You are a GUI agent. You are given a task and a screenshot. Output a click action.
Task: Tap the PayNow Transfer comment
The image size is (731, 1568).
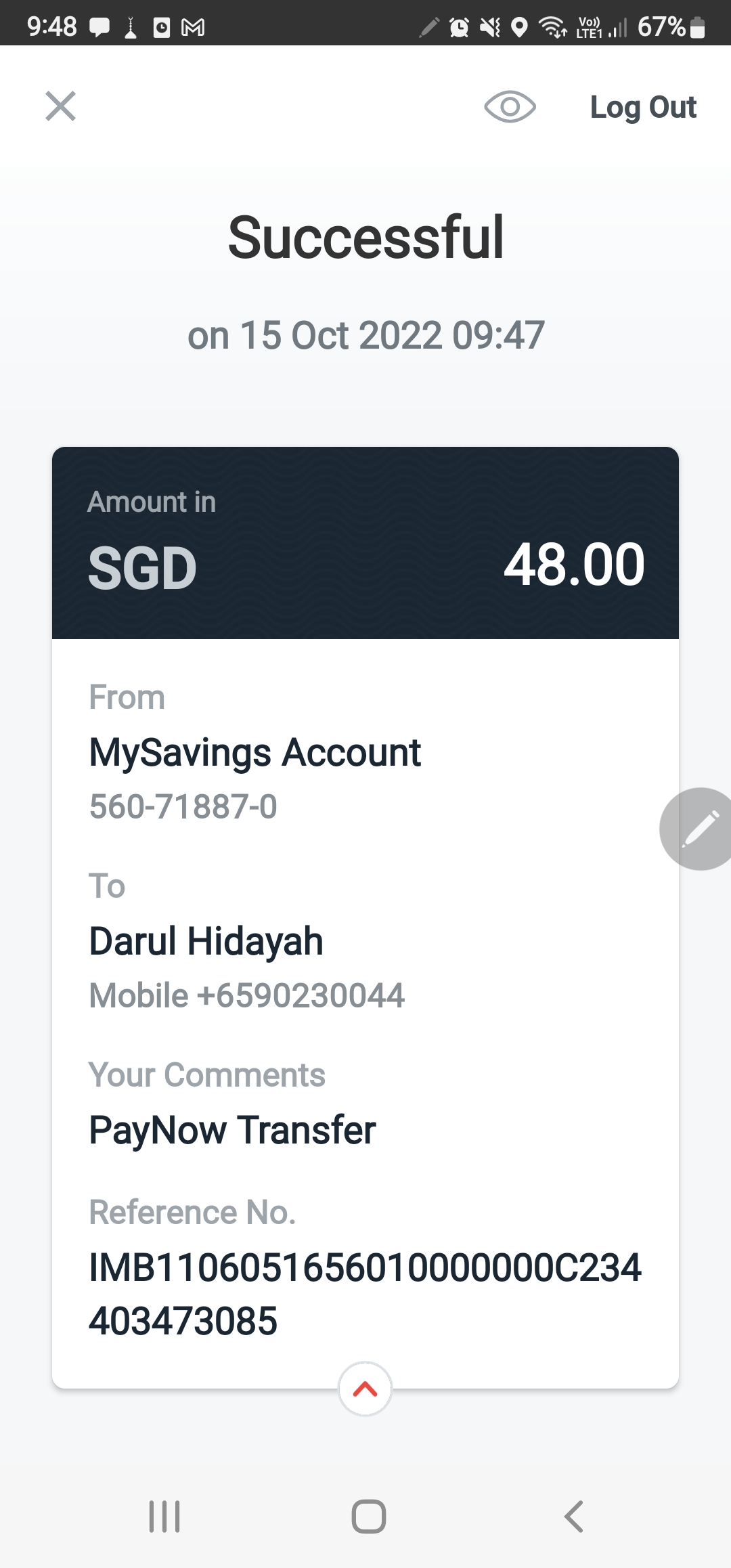coord(233,1129)
